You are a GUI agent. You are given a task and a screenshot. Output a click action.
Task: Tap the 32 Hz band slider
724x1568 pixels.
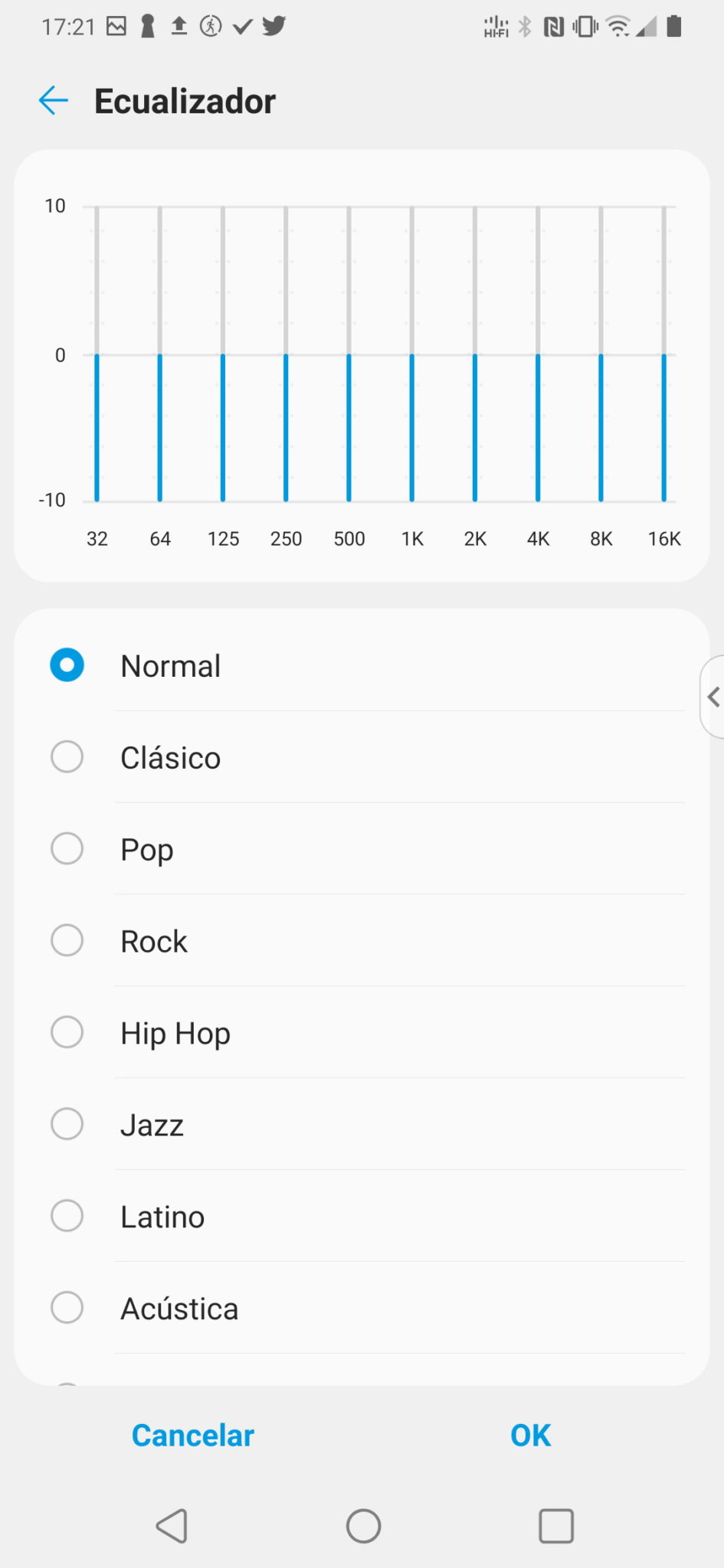pyautogui.click(x=97, y=354)
